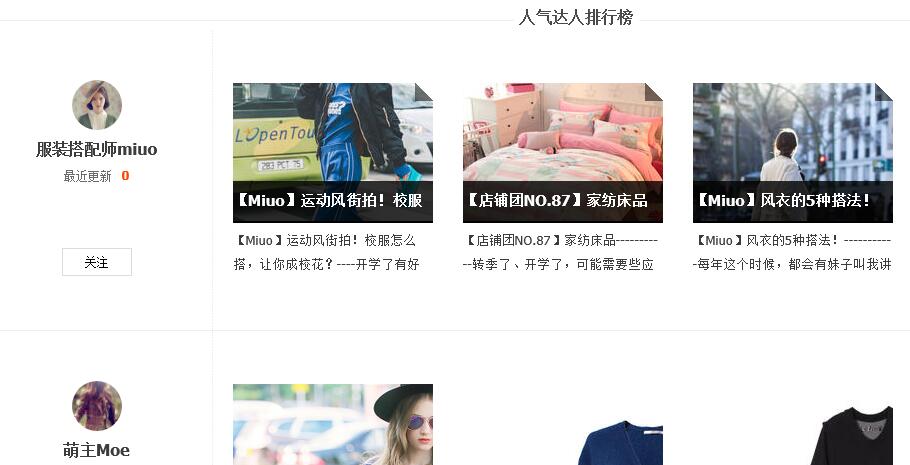Open the 运动风街拍 校服 post card
Screen dimensions: 910x465
332,152
